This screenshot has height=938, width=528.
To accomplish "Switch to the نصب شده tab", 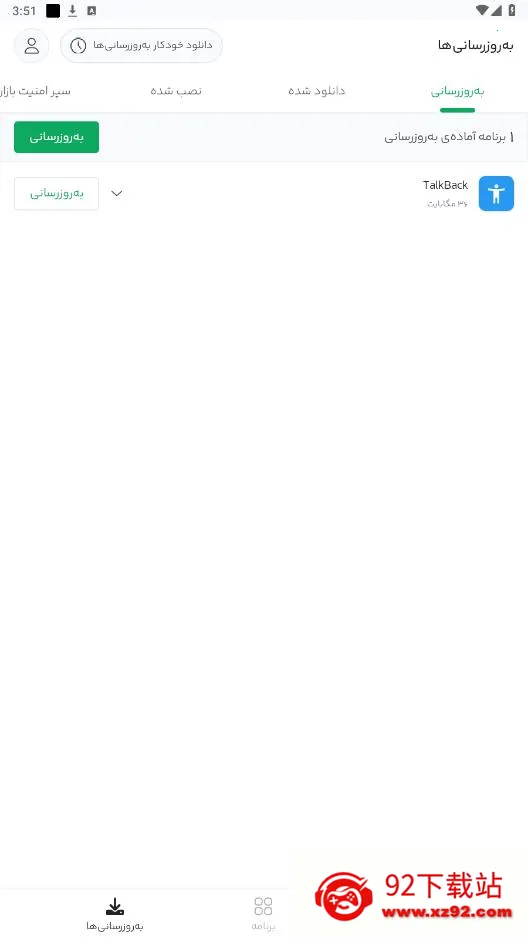I will pyautogui.click(x=176, y=91).
